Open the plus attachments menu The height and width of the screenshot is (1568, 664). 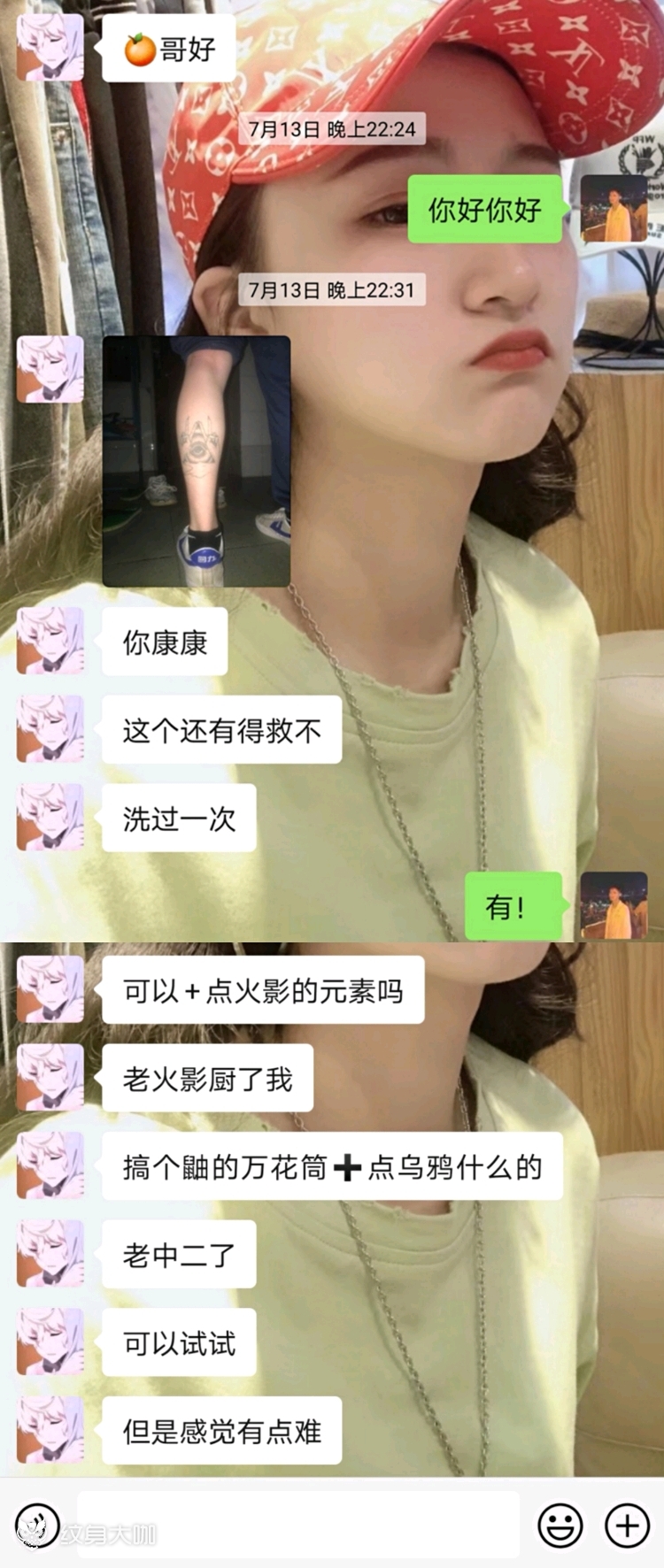tap(627, 1526)
